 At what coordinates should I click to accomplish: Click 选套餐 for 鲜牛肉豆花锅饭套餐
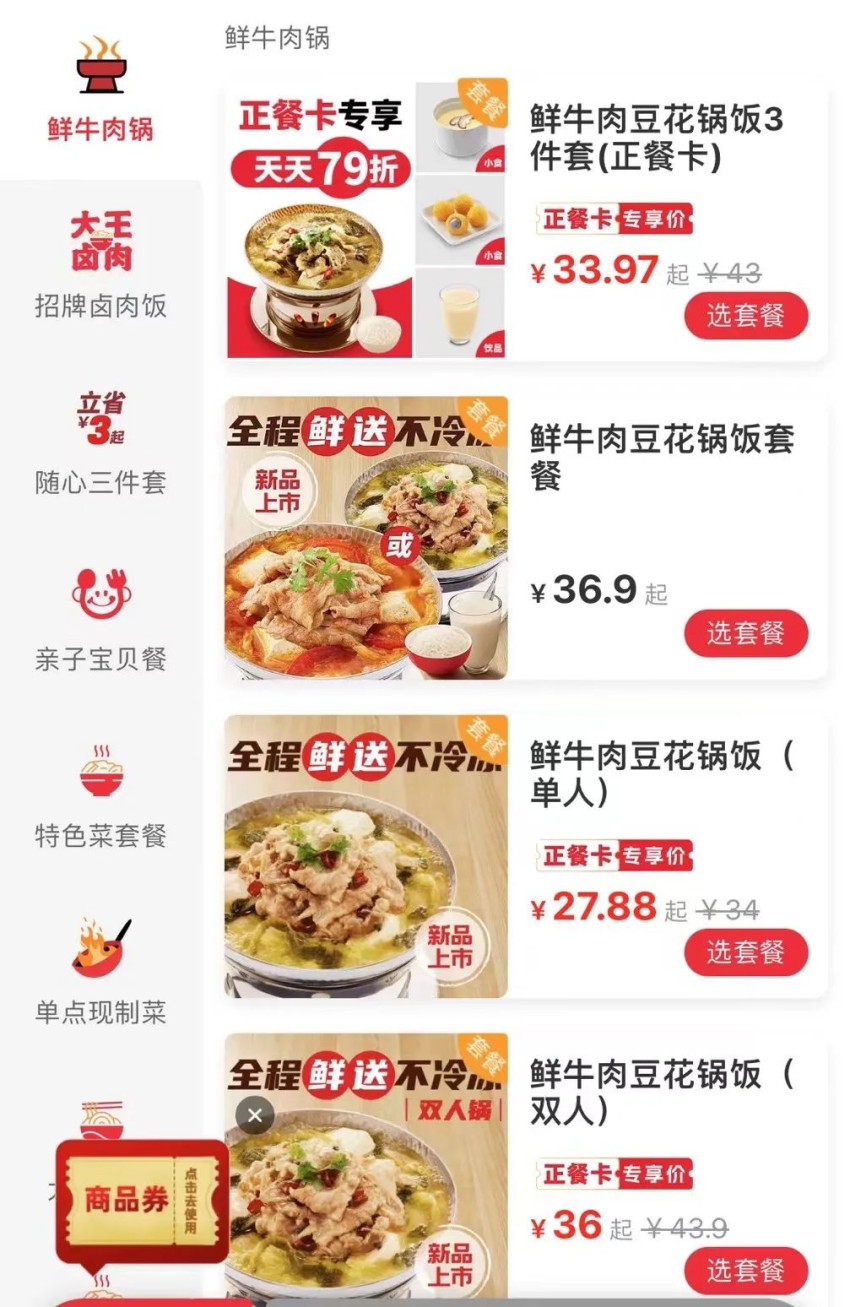746,633
